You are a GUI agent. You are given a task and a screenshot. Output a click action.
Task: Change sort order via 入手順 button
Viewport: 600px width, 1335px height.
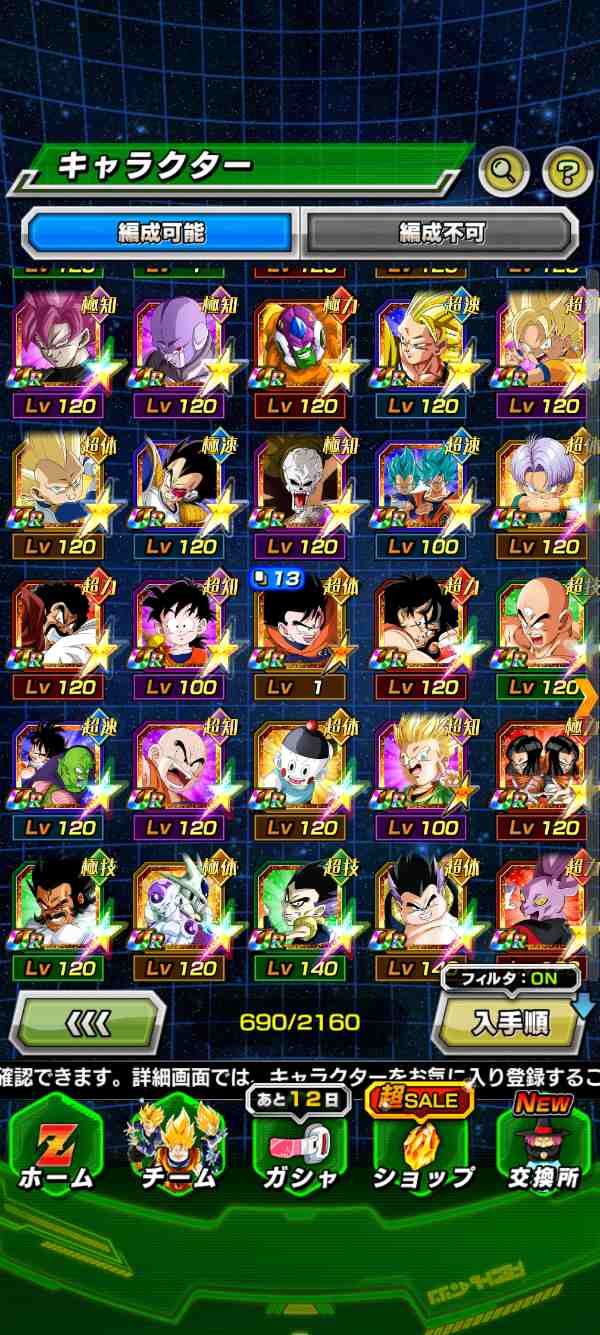[509, 1024]
